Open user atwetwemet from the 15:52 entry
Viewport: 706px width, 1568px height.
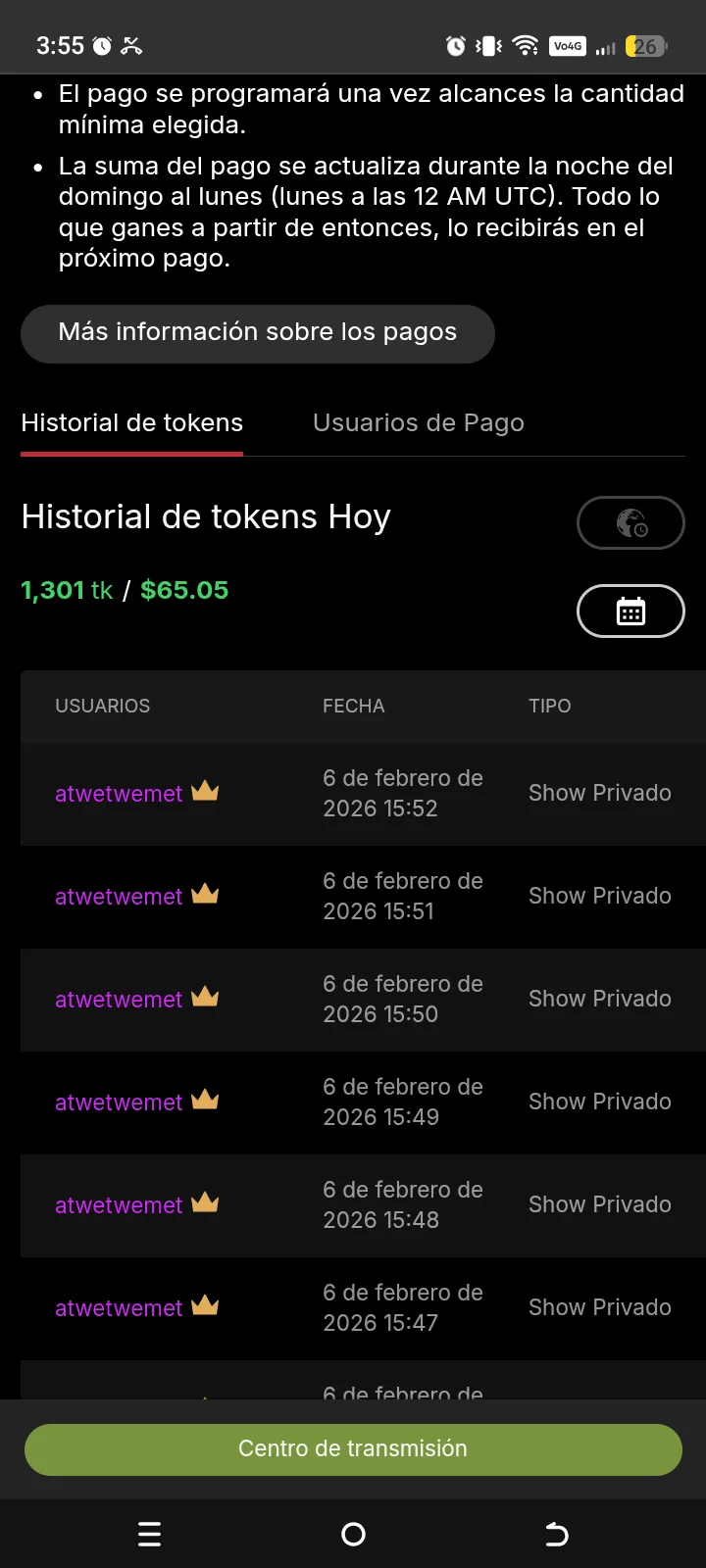tap(119, 794)
